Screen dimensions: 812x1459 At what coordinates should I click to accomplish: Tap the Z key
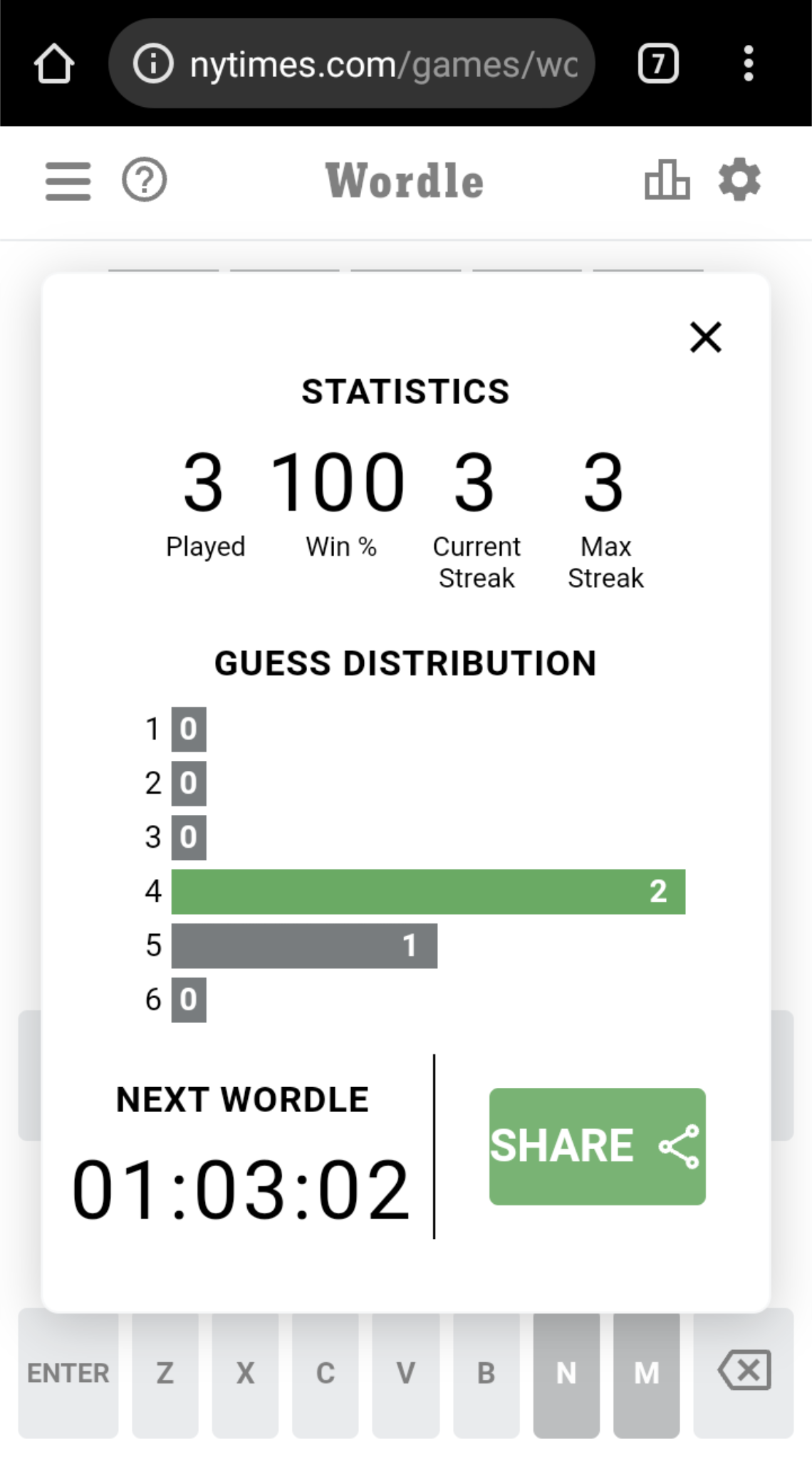coord(165,1373)
